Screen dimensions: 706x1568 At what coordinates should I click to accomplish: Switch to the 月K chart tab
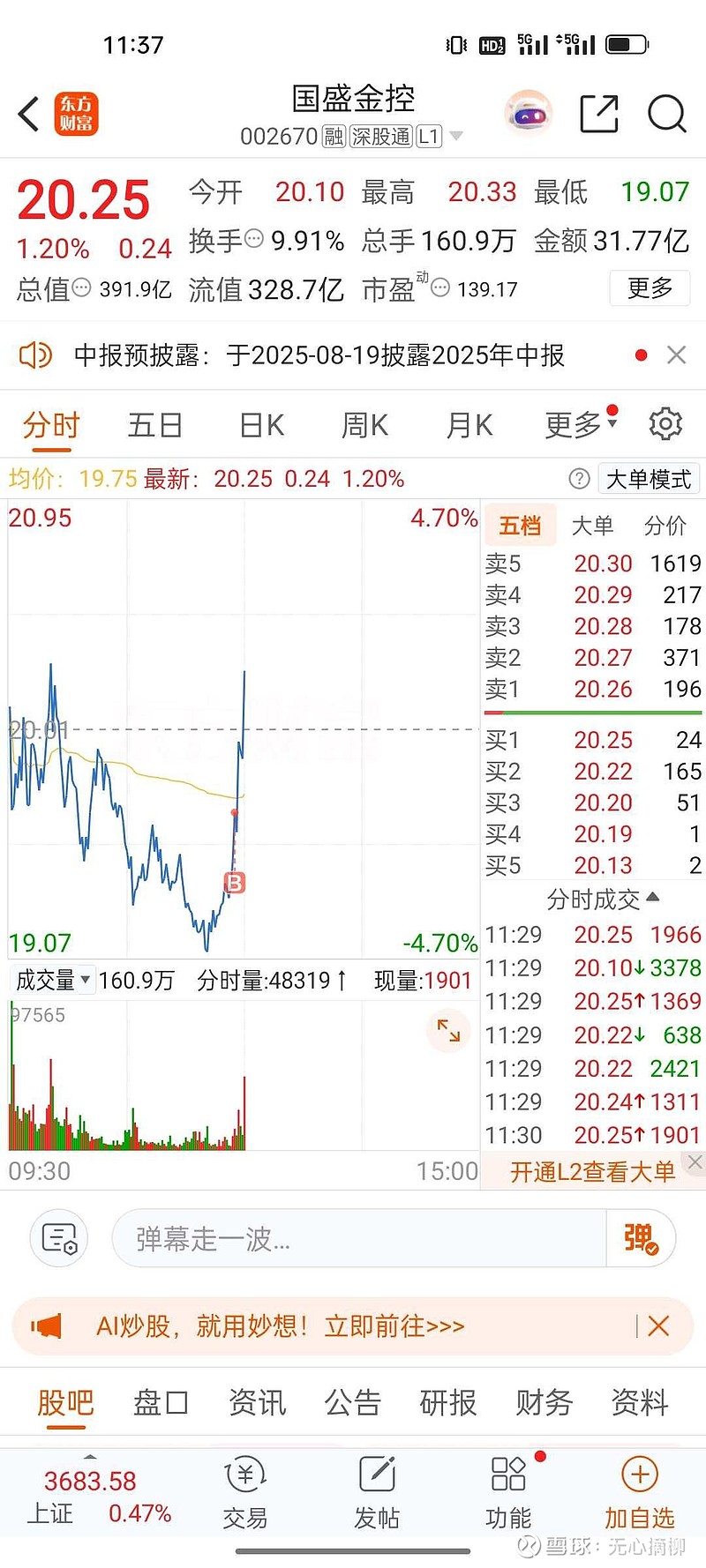[469, 425]
